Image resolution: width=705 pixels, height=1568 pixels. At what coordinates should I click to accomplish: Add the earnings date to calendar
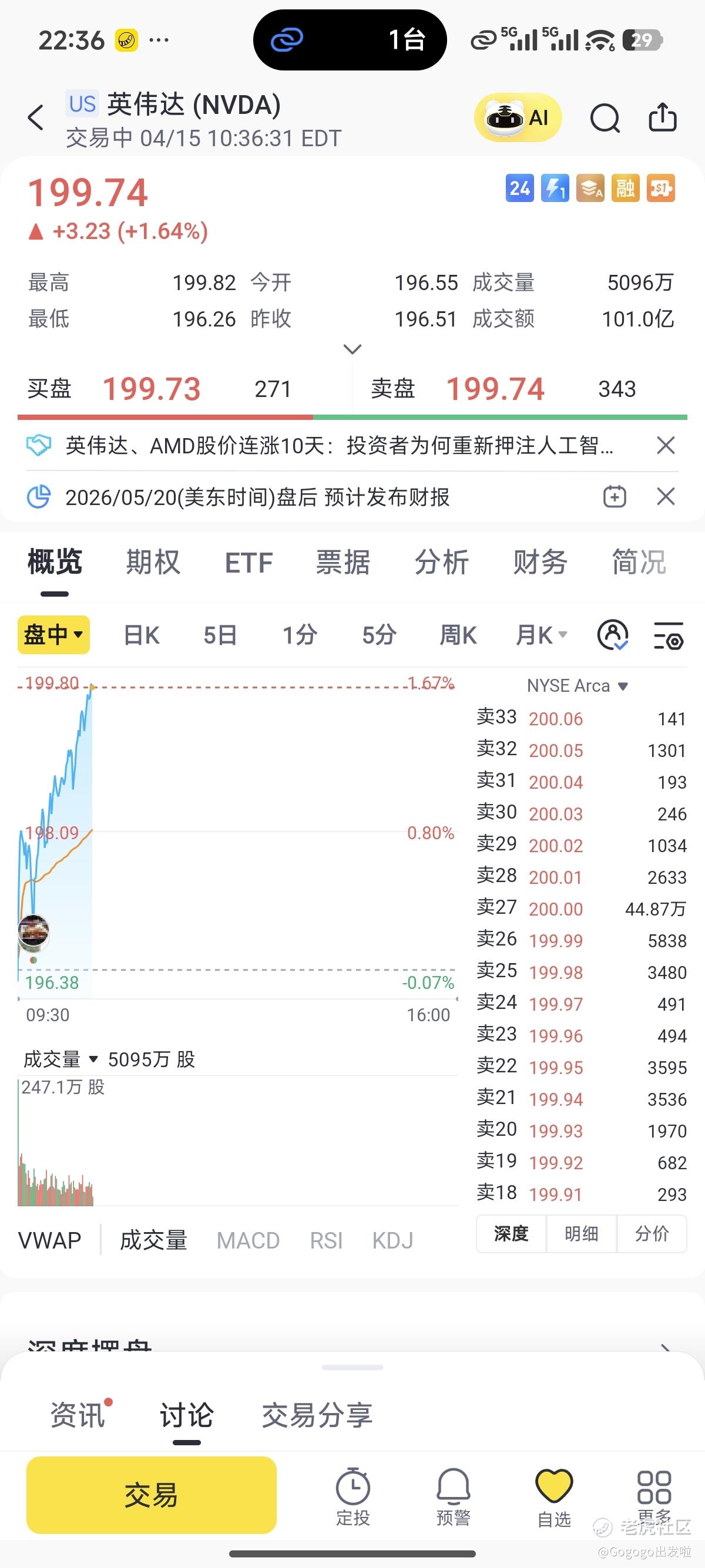[615, 497]
